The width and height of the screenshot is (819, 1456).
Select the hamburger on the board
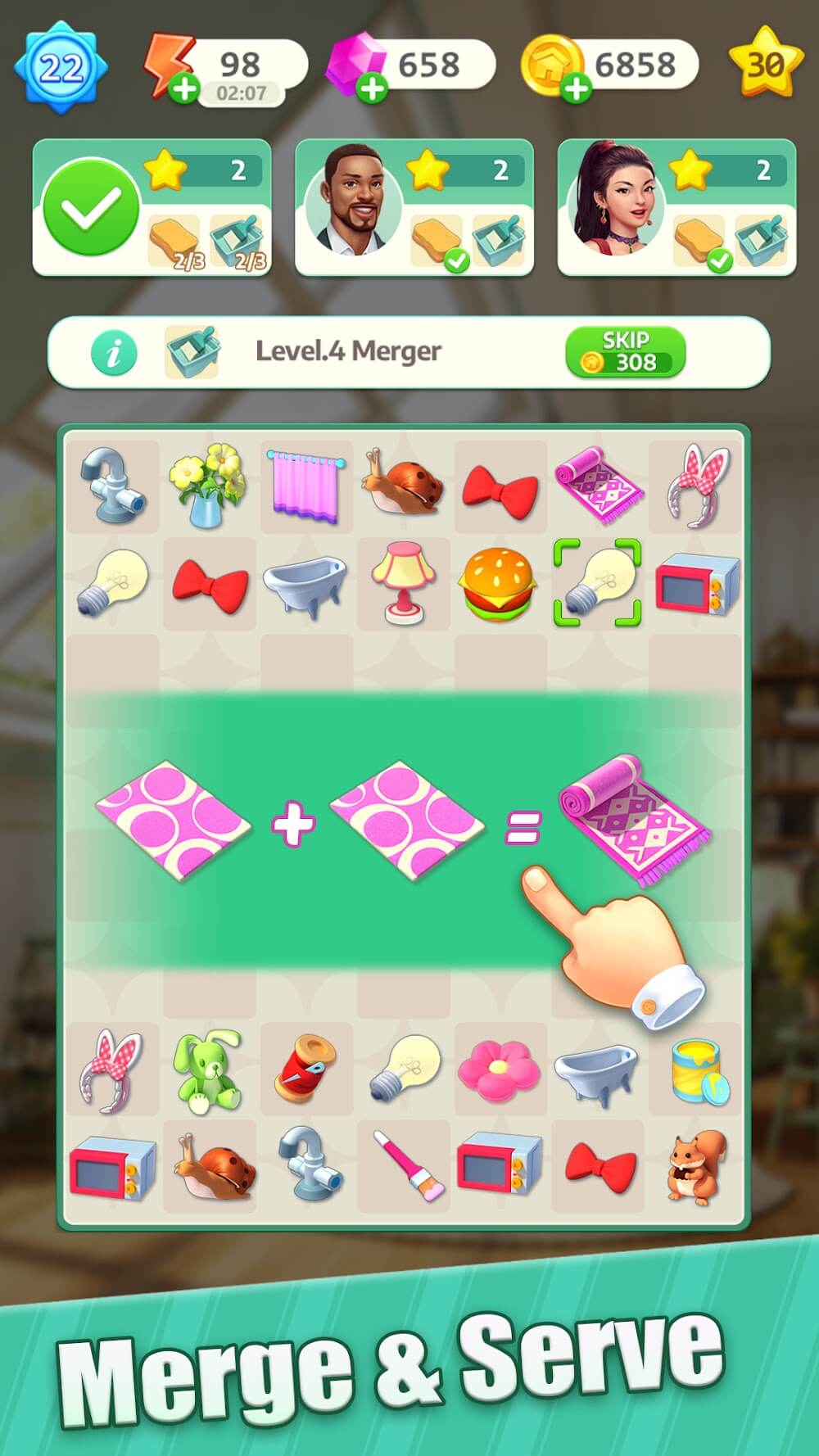(499, 584)
